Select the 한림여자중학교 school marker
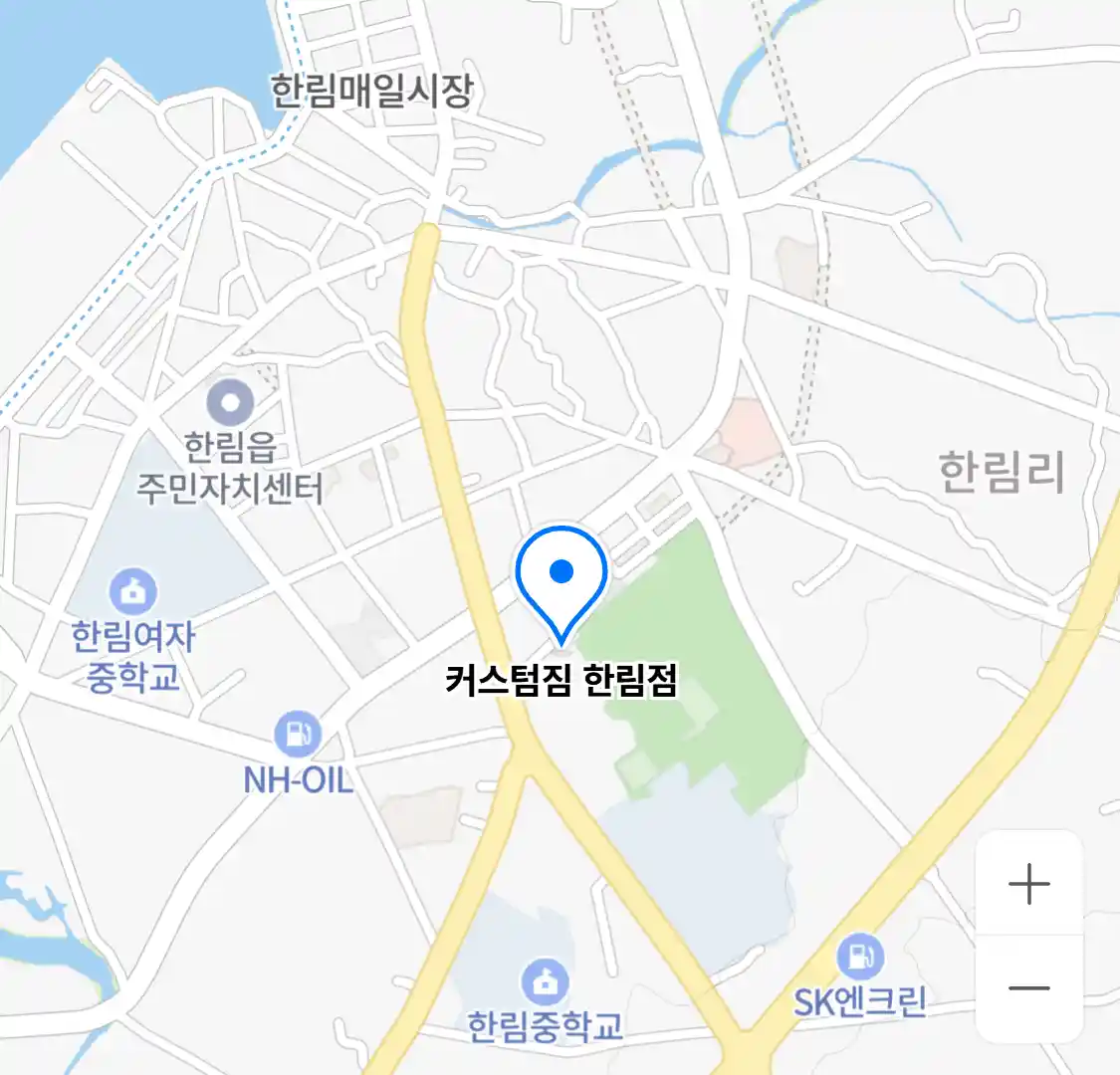Viewport: 1120px width, 1075px height. point(133,592)
